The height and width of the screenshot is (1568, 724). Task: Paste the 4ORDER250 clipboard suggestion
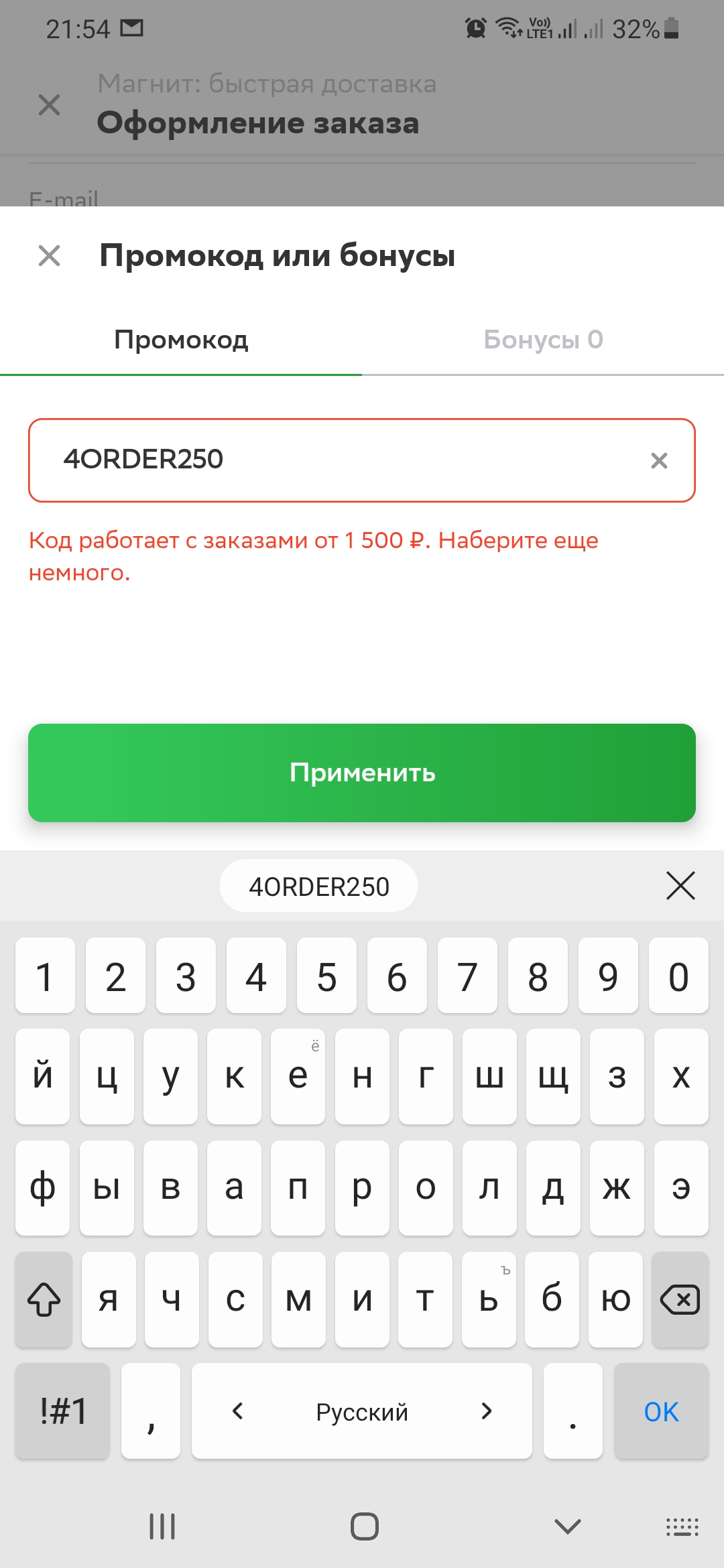(319, 887)
